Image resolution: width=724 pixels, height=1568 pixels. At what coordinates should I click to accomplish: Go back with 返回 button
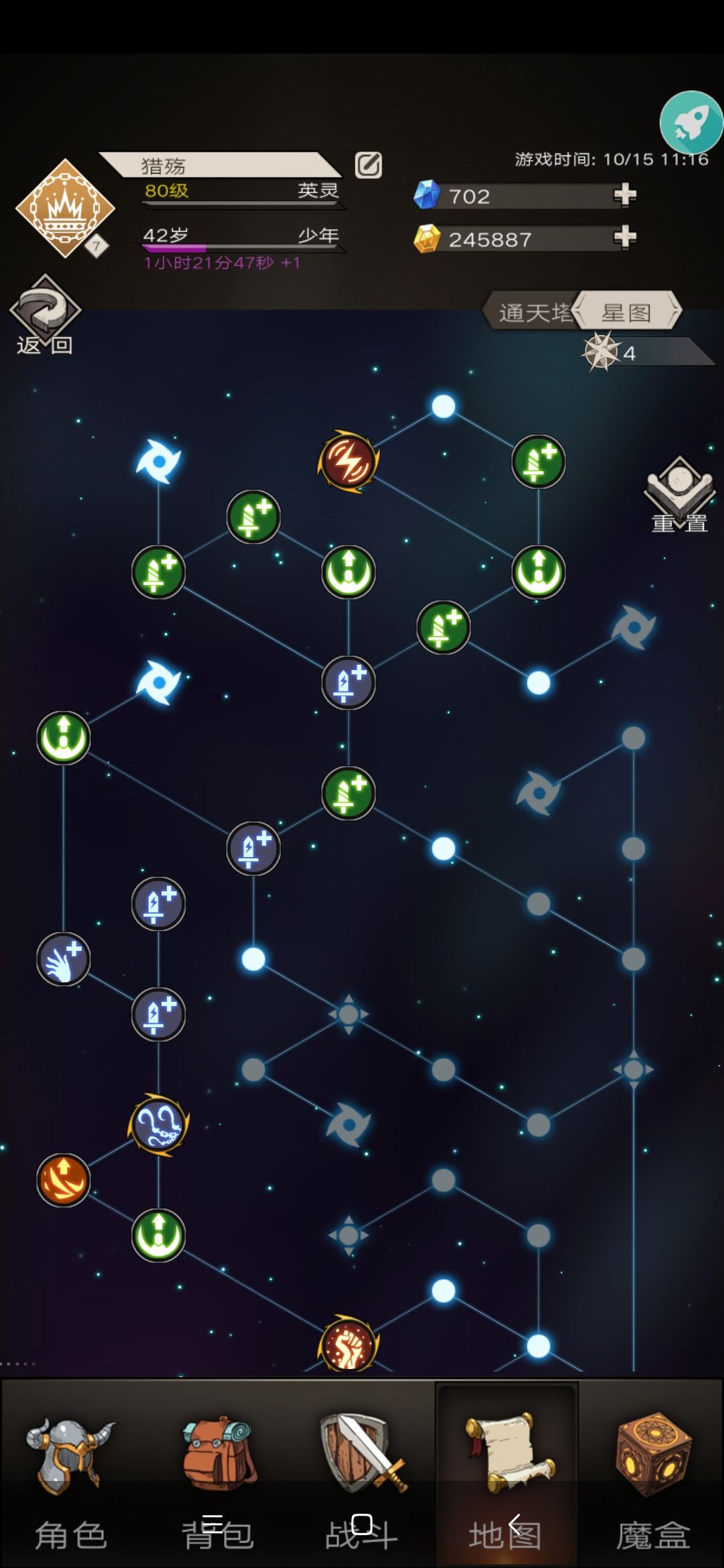[x=44, y=315]
